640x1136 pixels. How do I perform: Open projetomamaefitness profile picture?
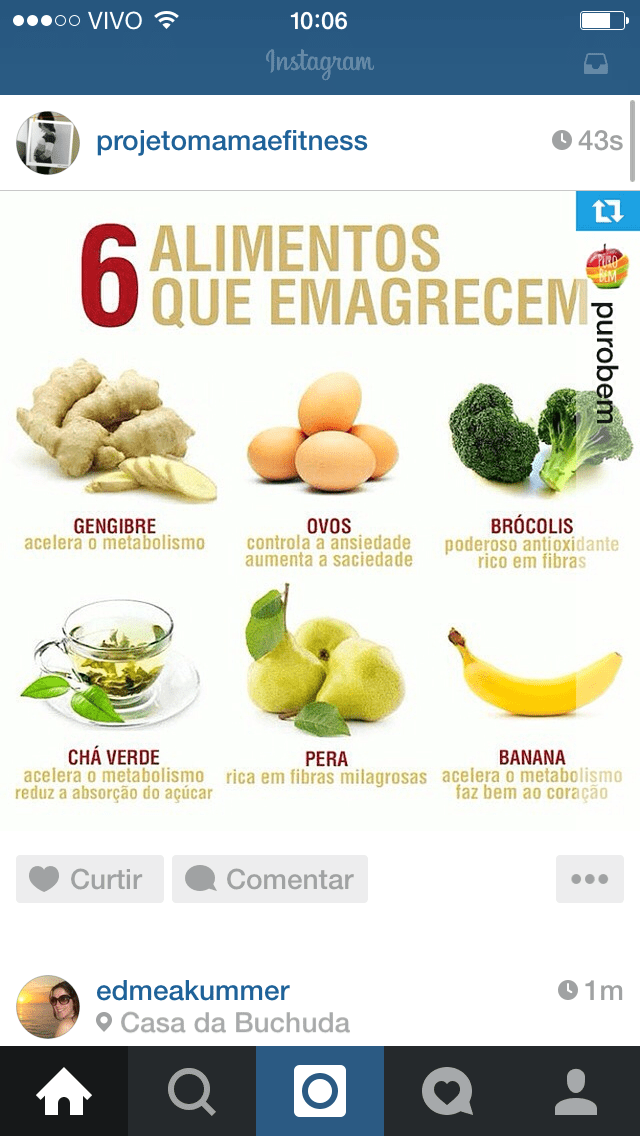click(48, 142)
